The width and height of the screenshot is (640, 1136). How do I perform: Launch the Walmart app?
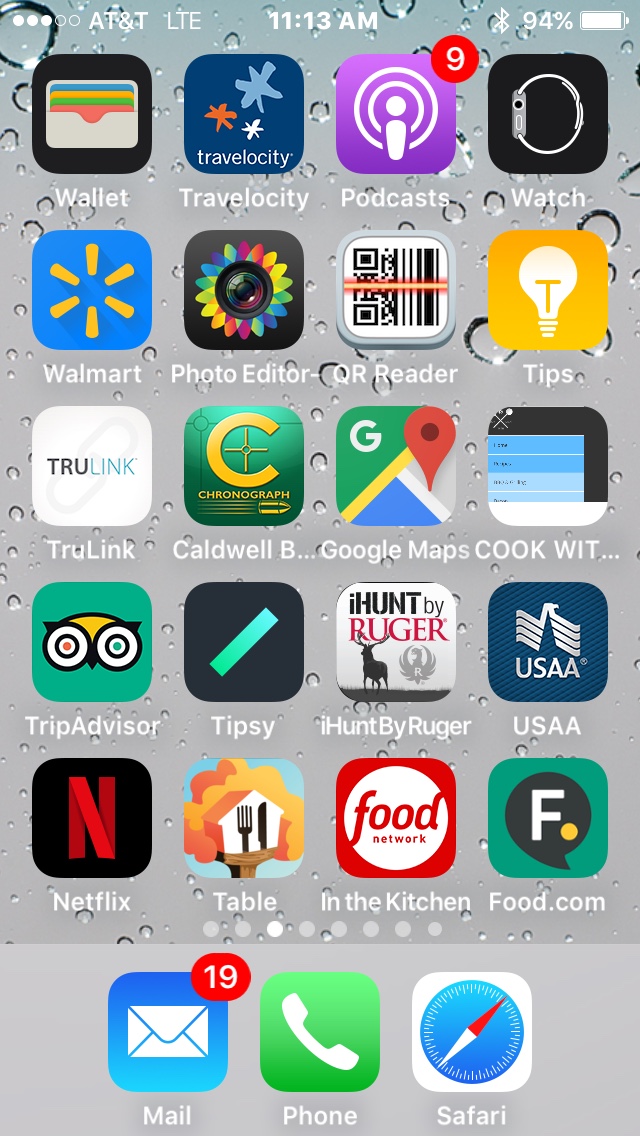(92, 290)
